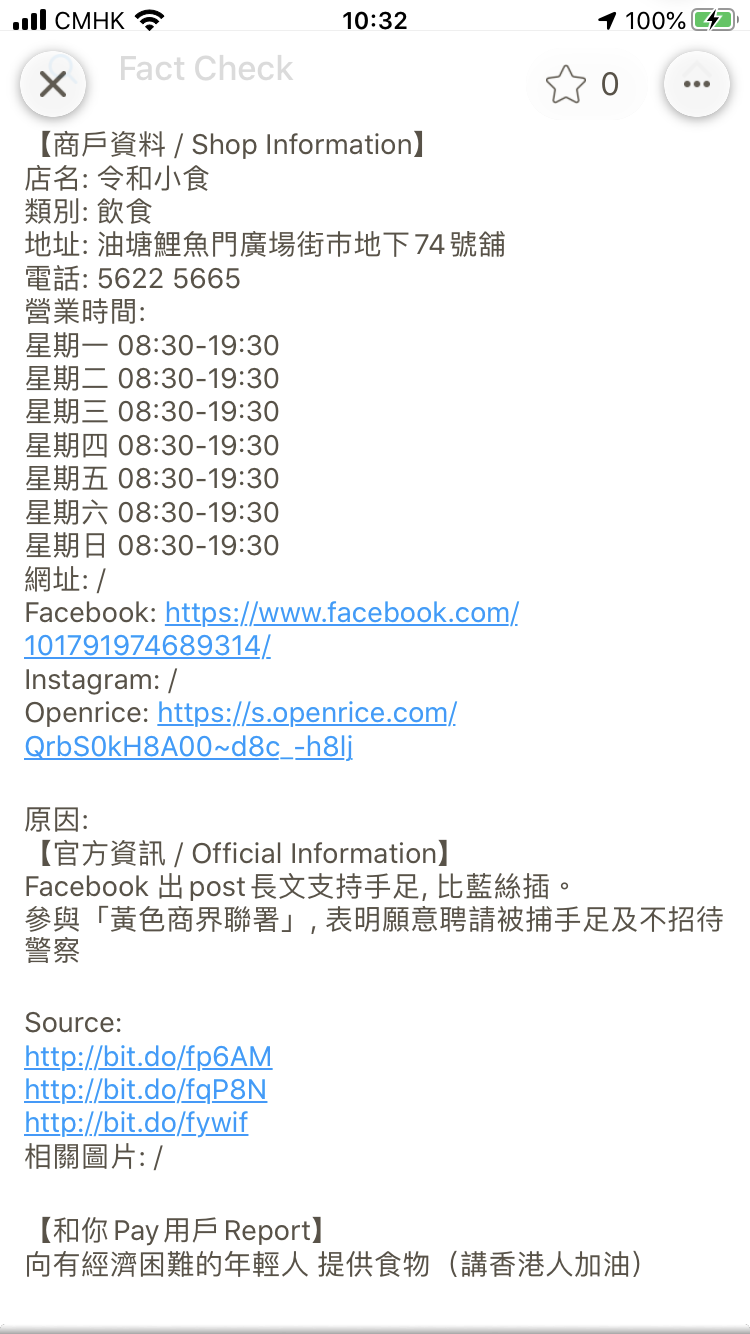Star this shop as favourite
This screenshot has width=750, height=1334.
566,85
